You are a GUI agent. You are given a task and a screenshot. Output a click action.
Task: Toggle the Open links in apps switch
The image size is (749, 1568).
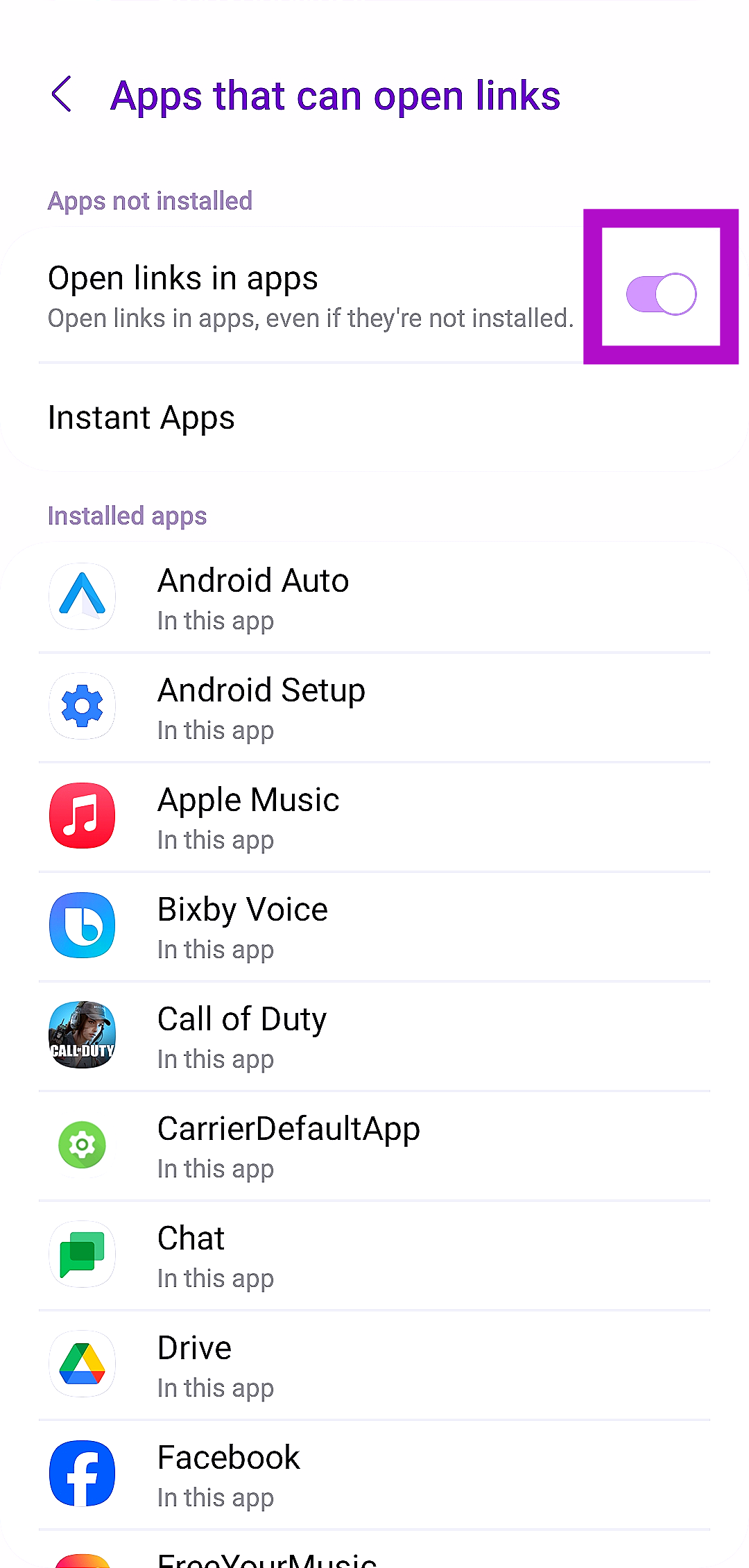click(661, 294)
